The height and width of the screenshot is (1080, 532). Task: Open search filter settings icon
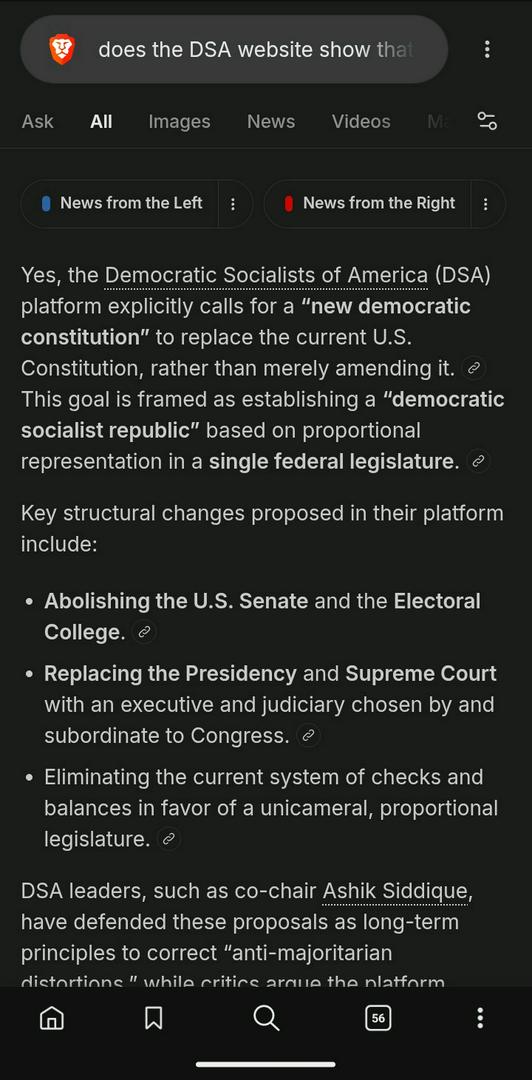click(x=487, y=122)
